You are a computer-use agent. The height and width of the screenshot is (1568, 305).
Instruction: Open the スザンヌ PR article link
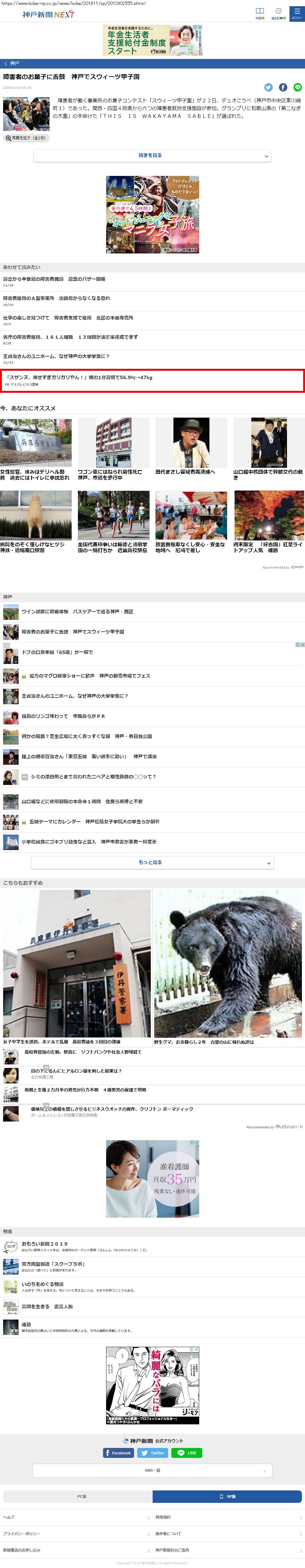(79, 377)
